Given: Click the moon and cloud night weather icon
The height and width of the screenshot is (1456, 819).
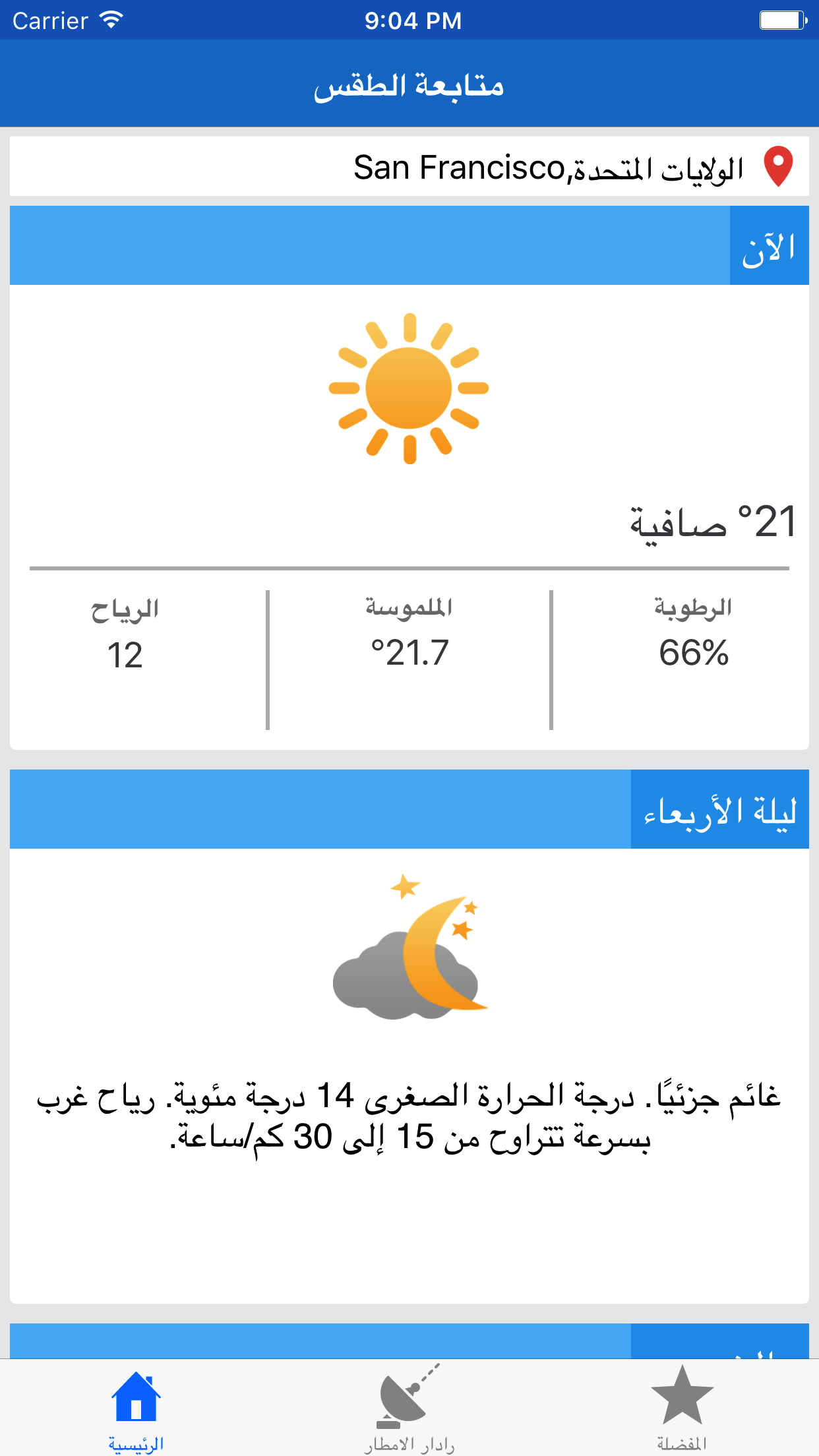Looking at the screenshot, I should tap(409, 963).
